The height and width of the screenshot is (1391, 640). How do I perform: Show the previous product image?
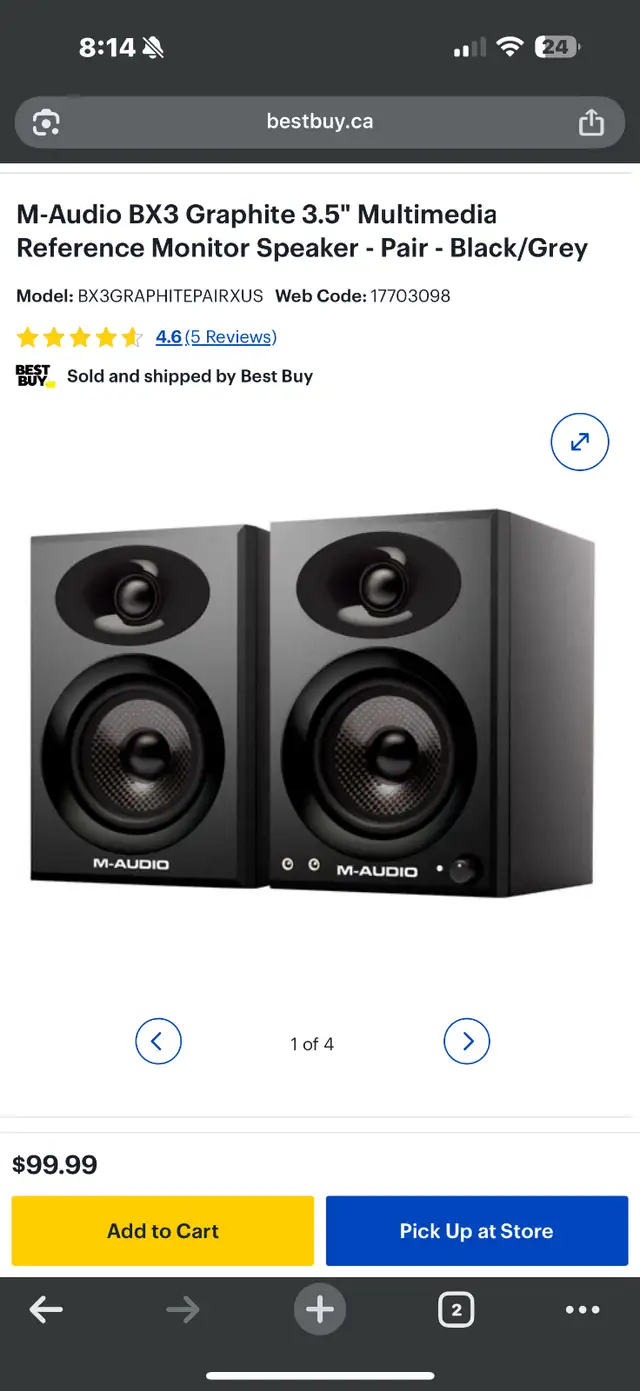pyautogui.click(x=158, y=1042)
